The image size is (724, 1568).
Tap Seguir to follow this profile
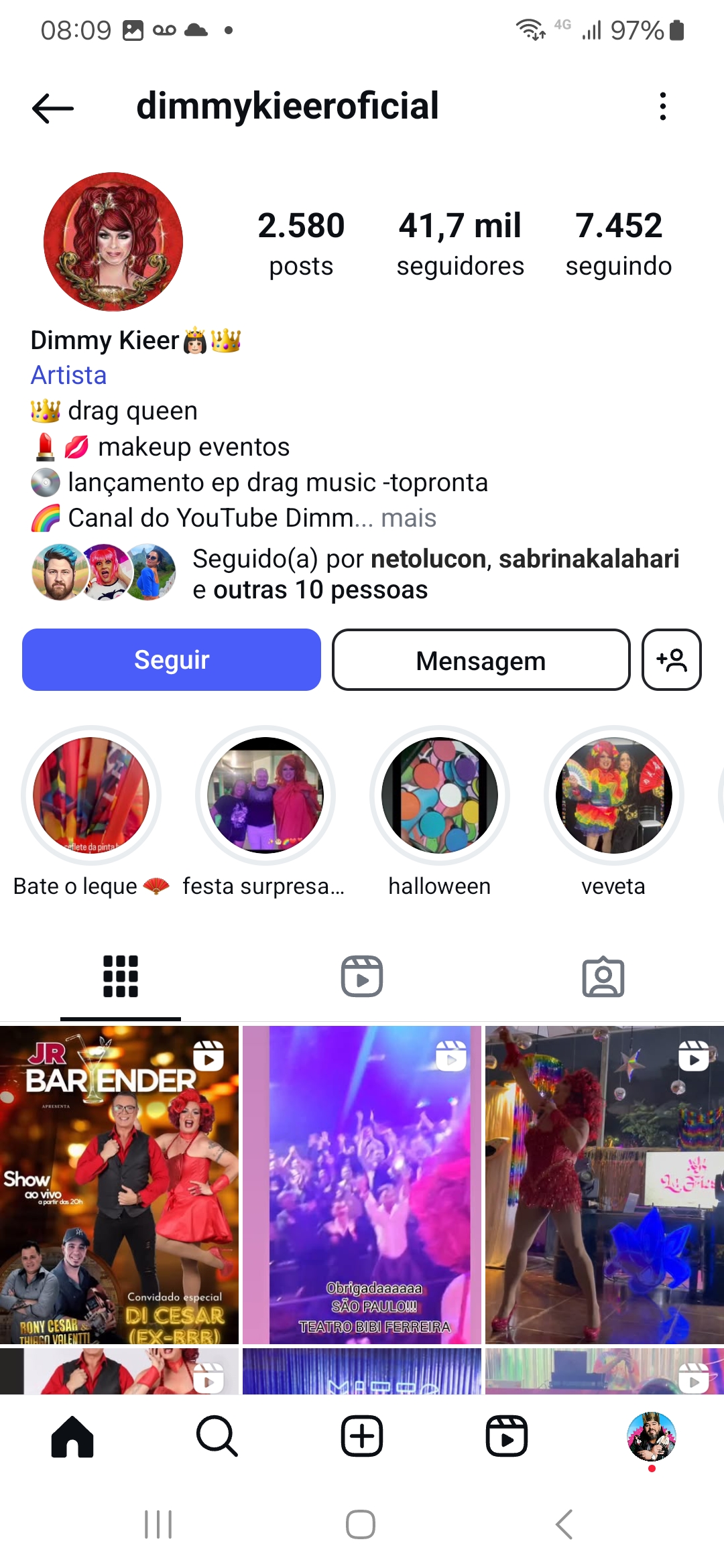click(172, 660)
